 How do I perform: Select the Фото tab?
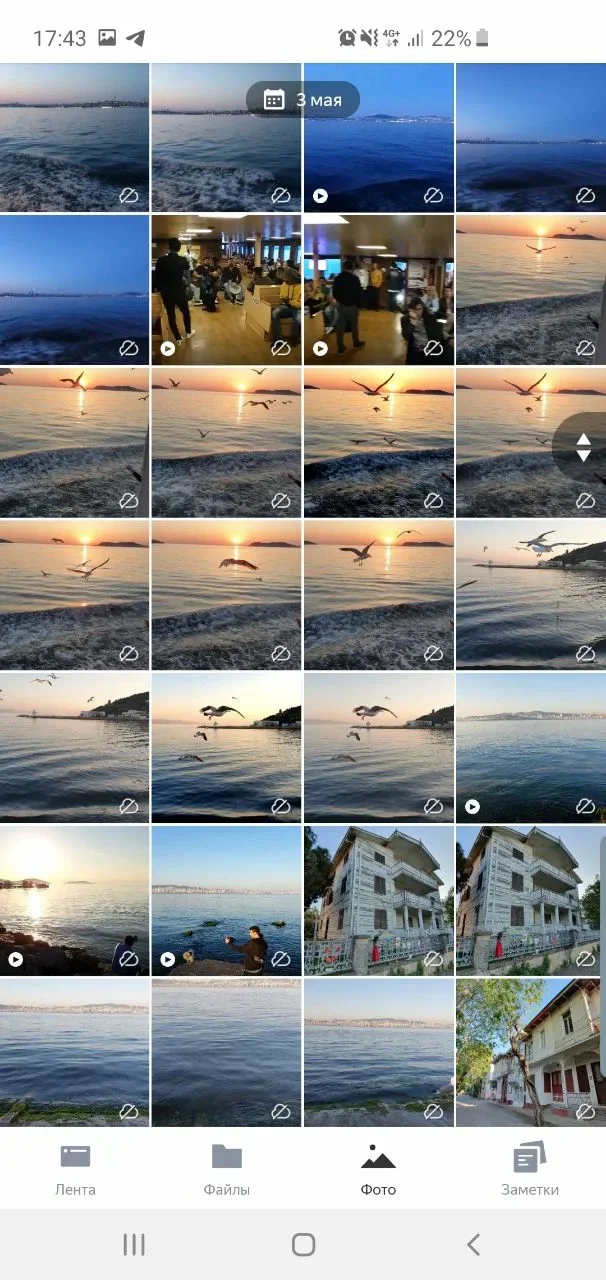[378, 1169]
